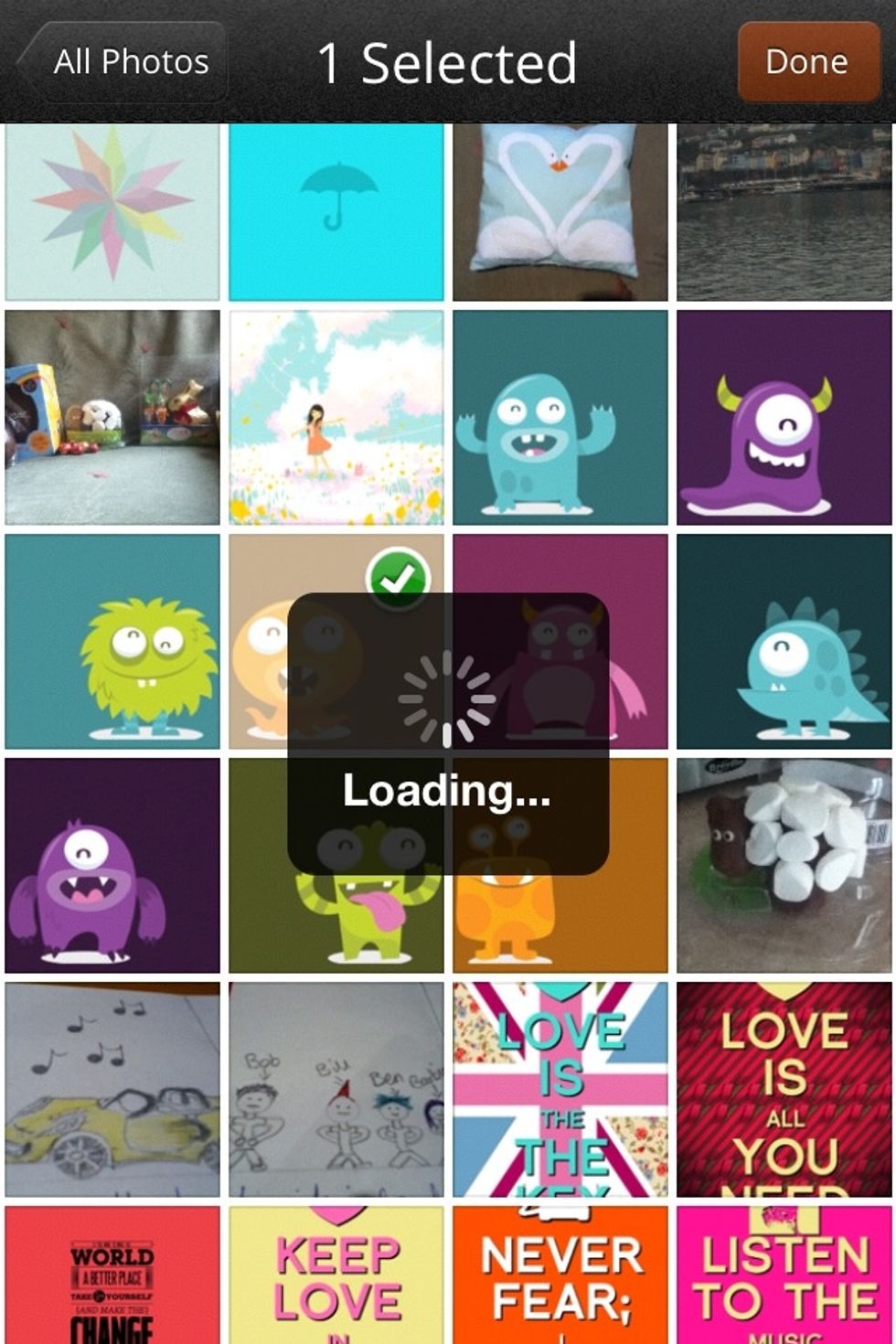Select the girl in flower field picture
The image size is (896, 1344).
(336, 418)
